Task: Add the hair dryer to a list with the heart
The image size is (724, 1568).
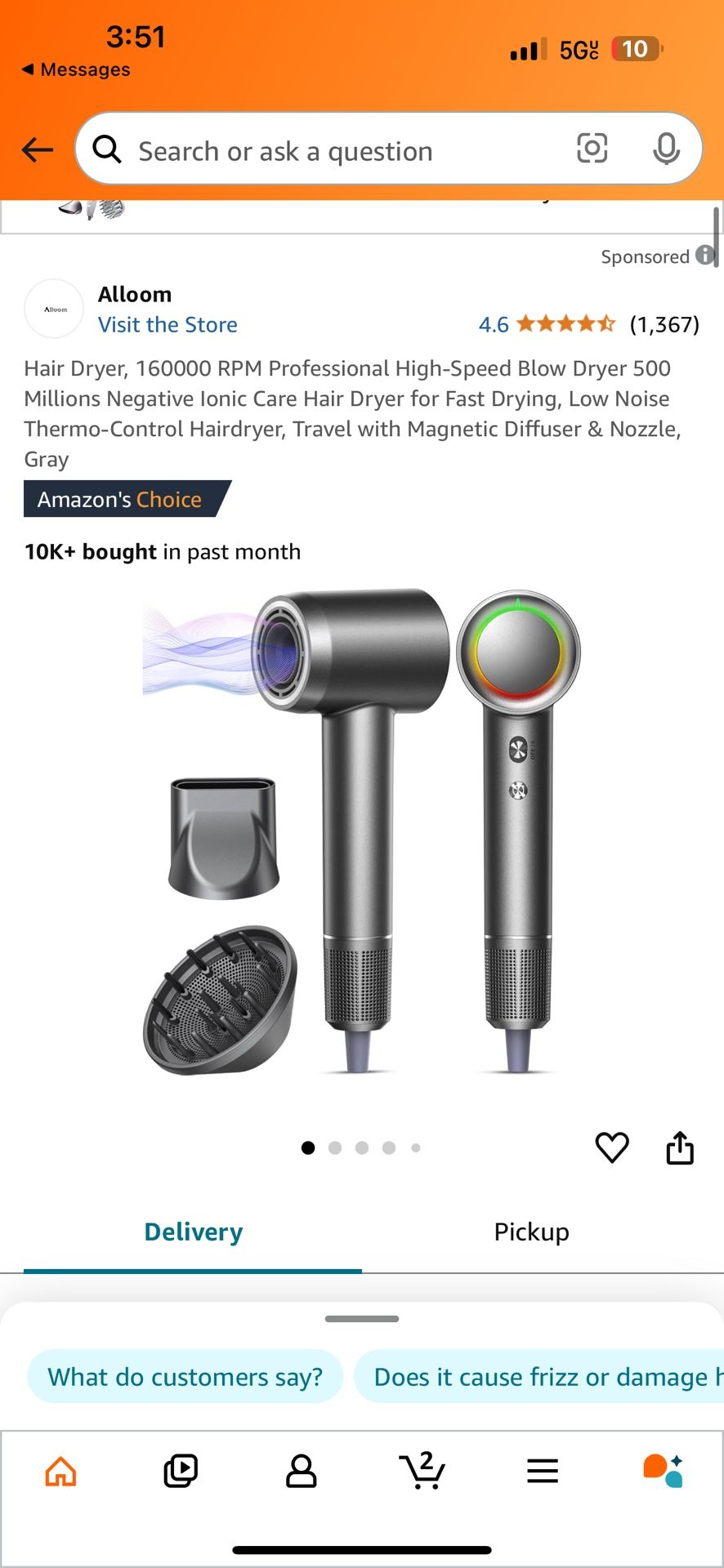Action: (612, 1147)
